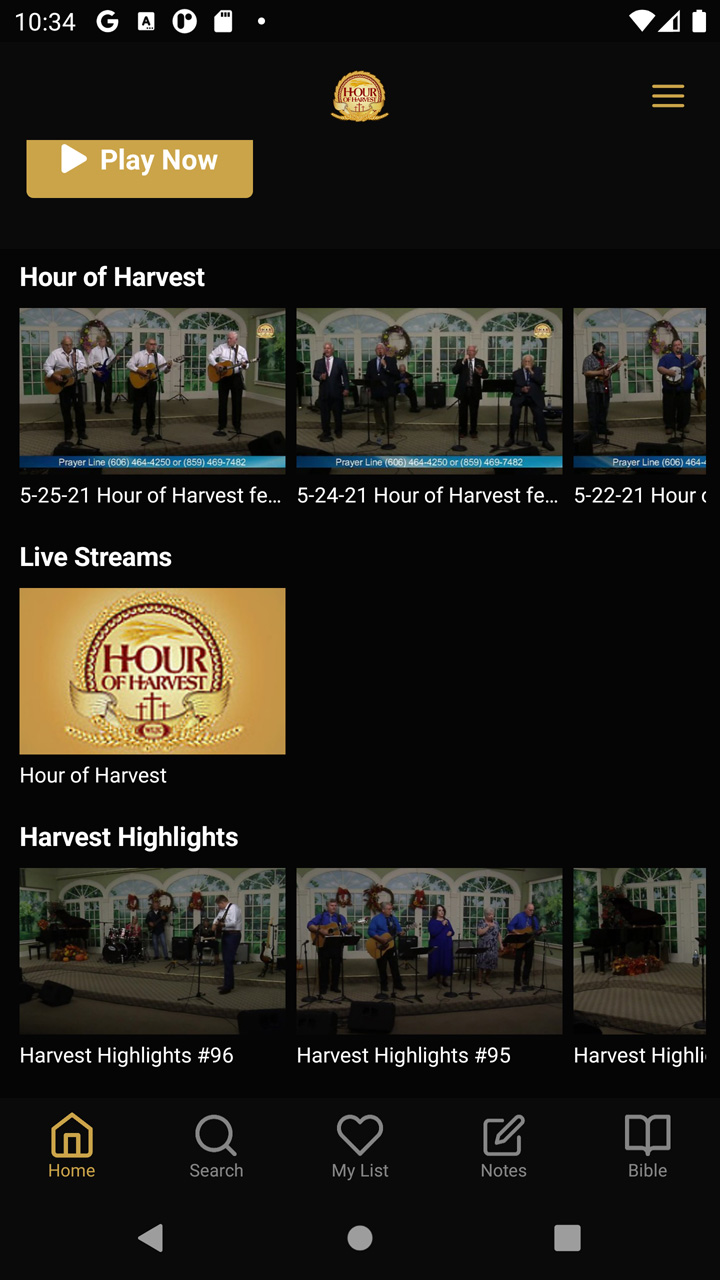
Task: Tap the Play Now button
Action: coord(139,168)
